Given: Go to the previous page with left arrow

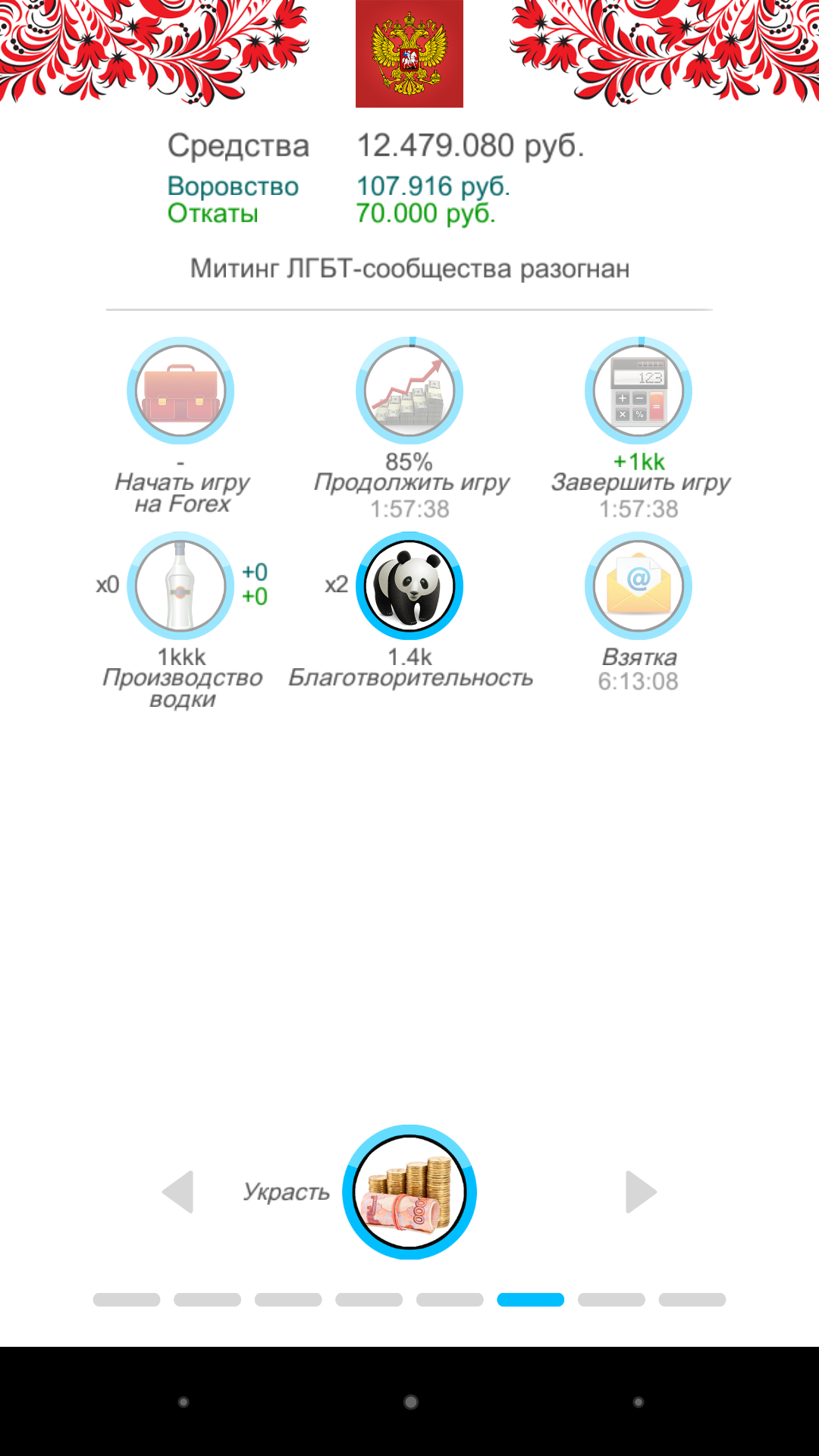Looking at the screenshot, I should pyautogui.click(x=178, y=1192).
